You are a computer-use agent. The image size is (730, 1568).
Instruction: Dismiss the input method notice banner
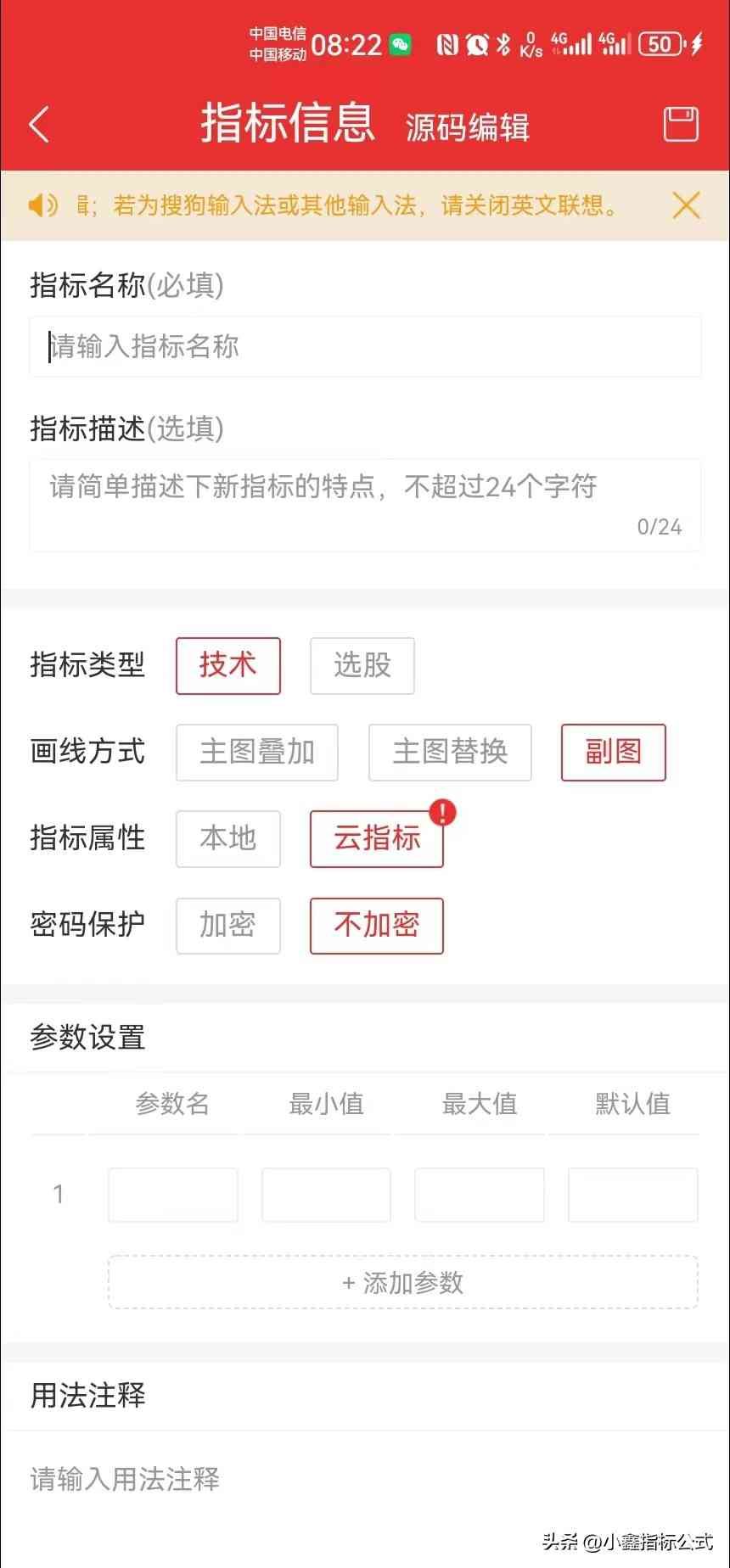tap(686, 205)
